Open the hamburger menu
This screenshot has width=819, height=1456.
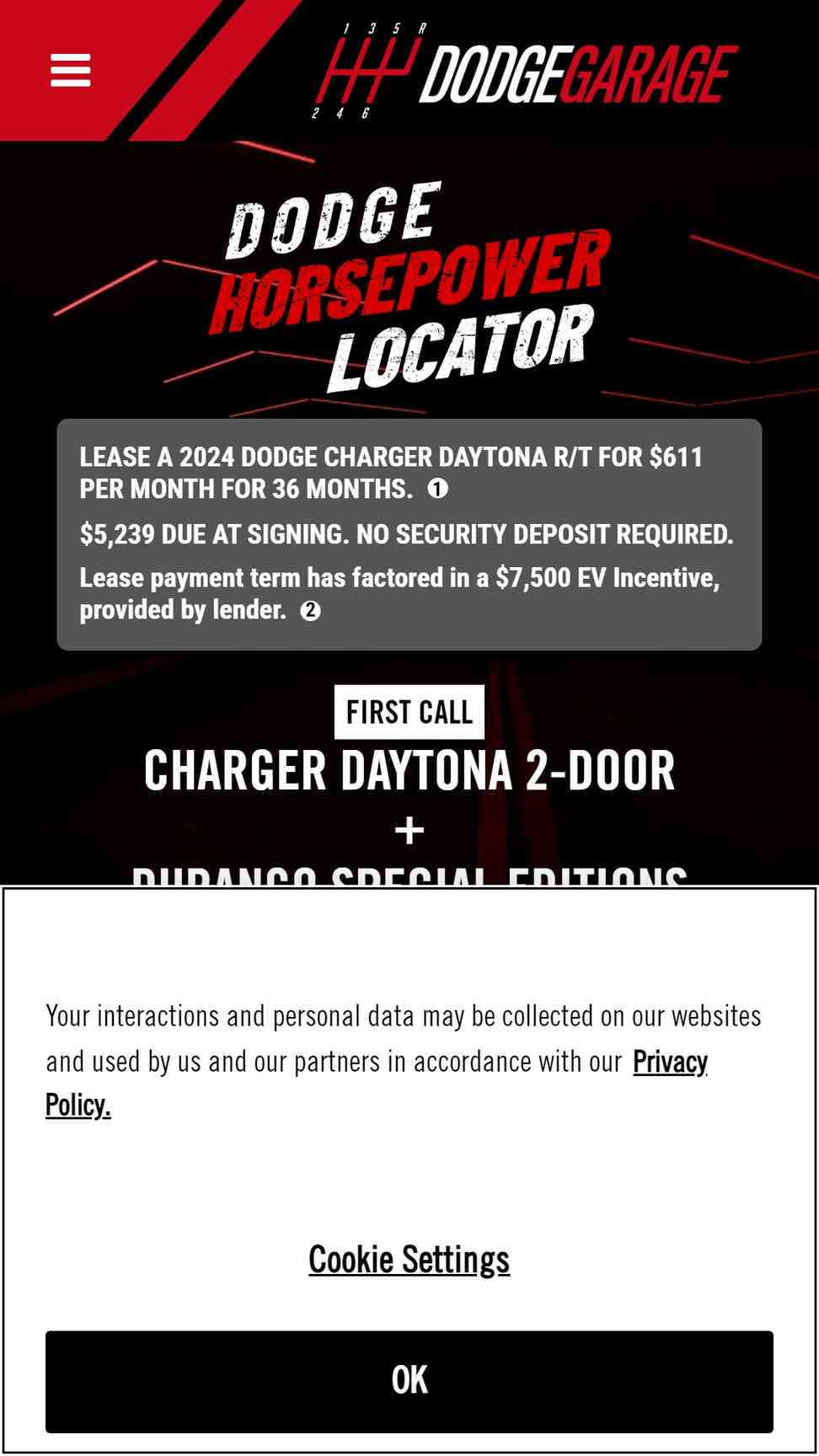pyautogui.click(x=71, y=70)
